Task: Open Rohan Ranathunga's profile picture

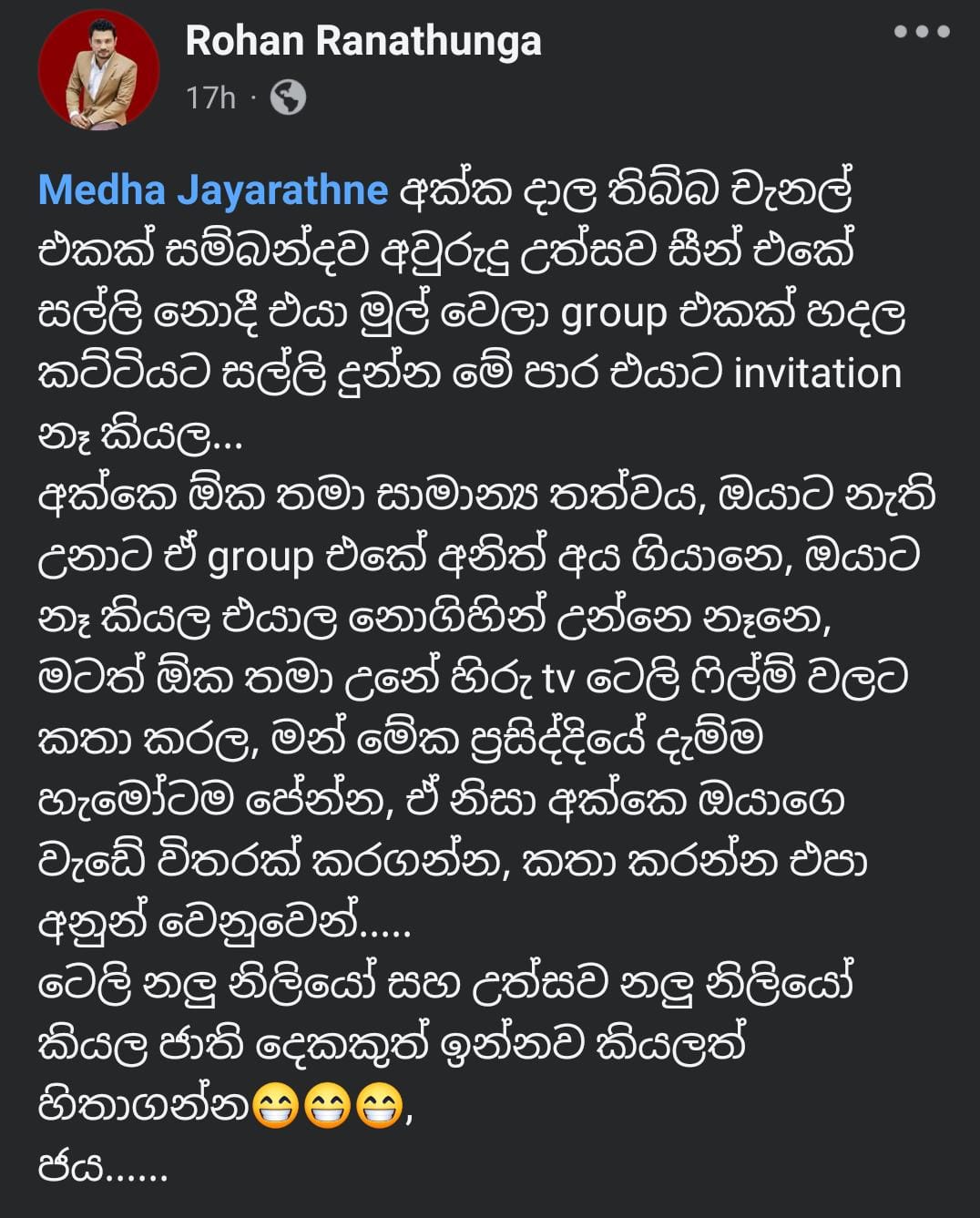Action: (x=98, y=70)
